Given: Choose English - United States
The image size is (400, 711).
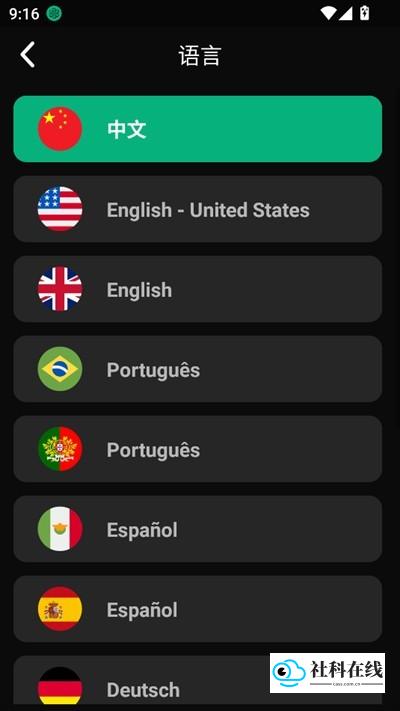Looking at the screenshot, I should point(198,209).
